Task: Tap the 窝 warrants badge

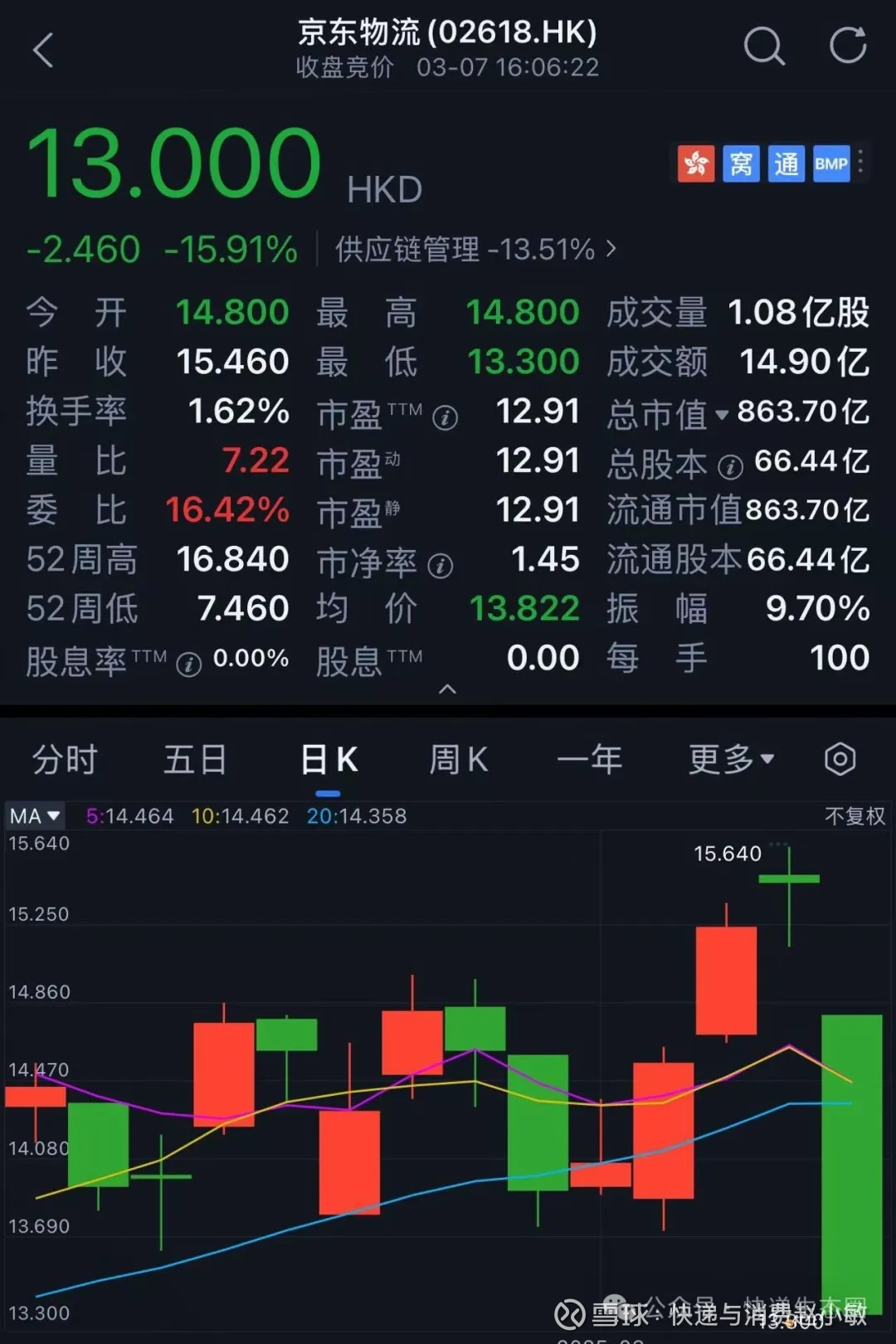Action: 741,163
